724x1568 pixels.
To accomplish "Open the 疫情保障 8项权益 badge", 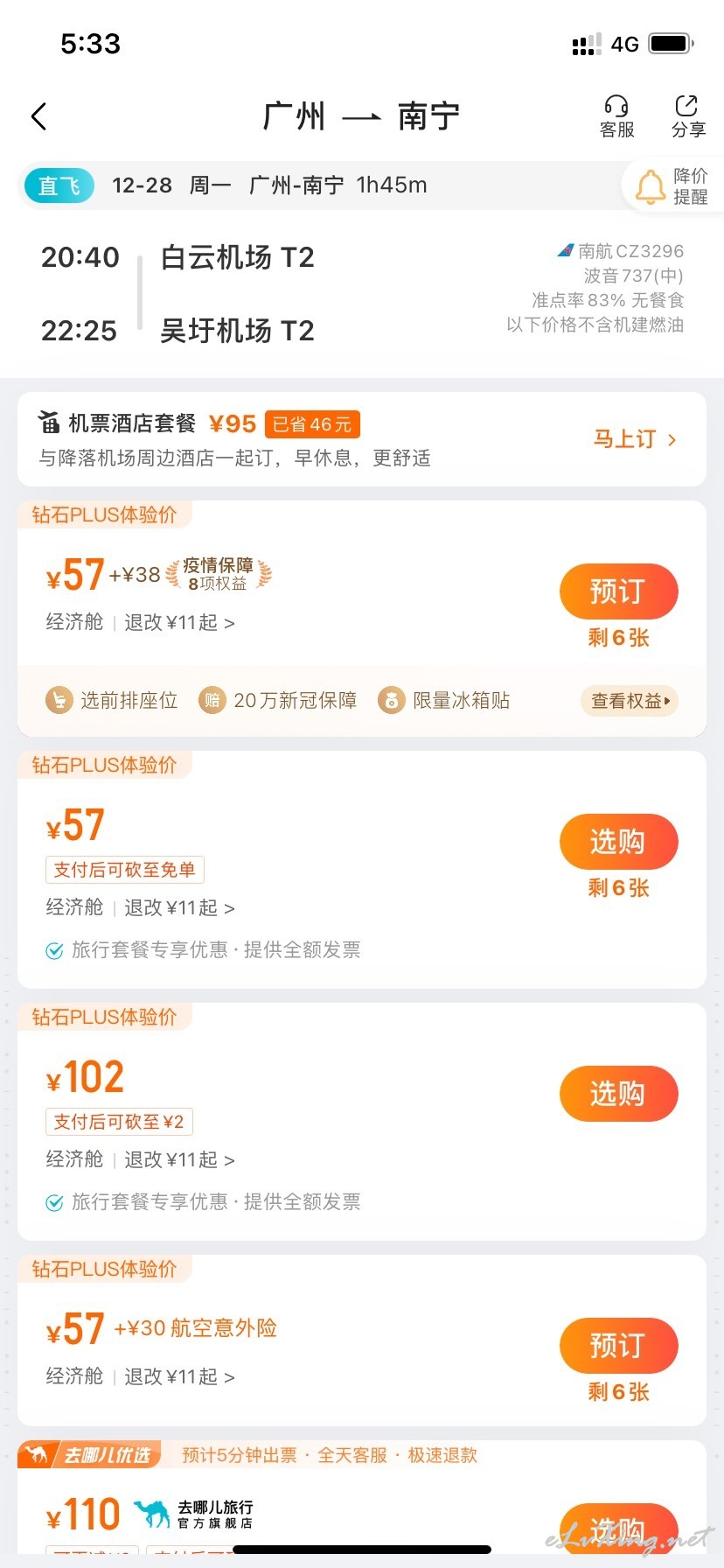I will click(219, 574).
